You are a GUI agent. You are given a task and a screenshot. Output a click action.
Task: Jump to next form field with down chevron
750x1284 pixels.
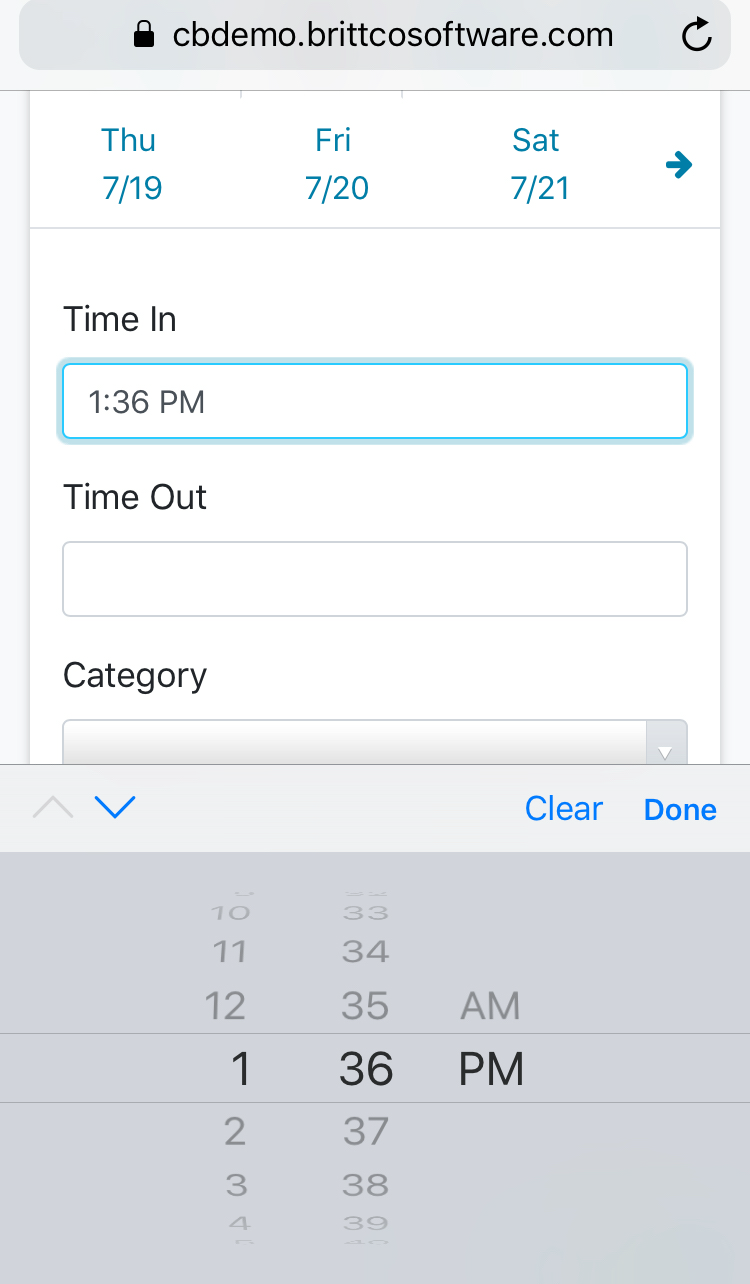[x=115, y=807]
